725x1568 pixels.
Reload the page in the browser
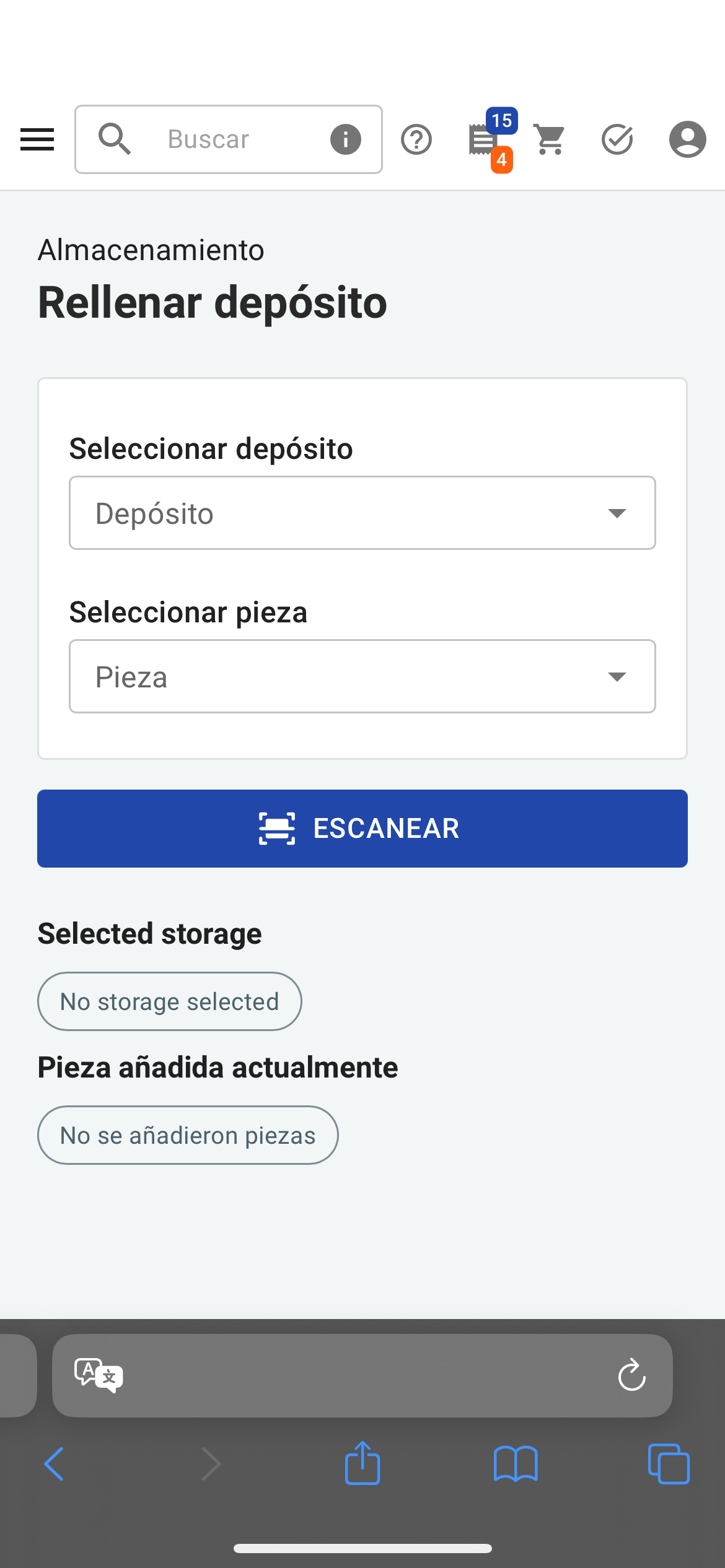coord(632,1375)
